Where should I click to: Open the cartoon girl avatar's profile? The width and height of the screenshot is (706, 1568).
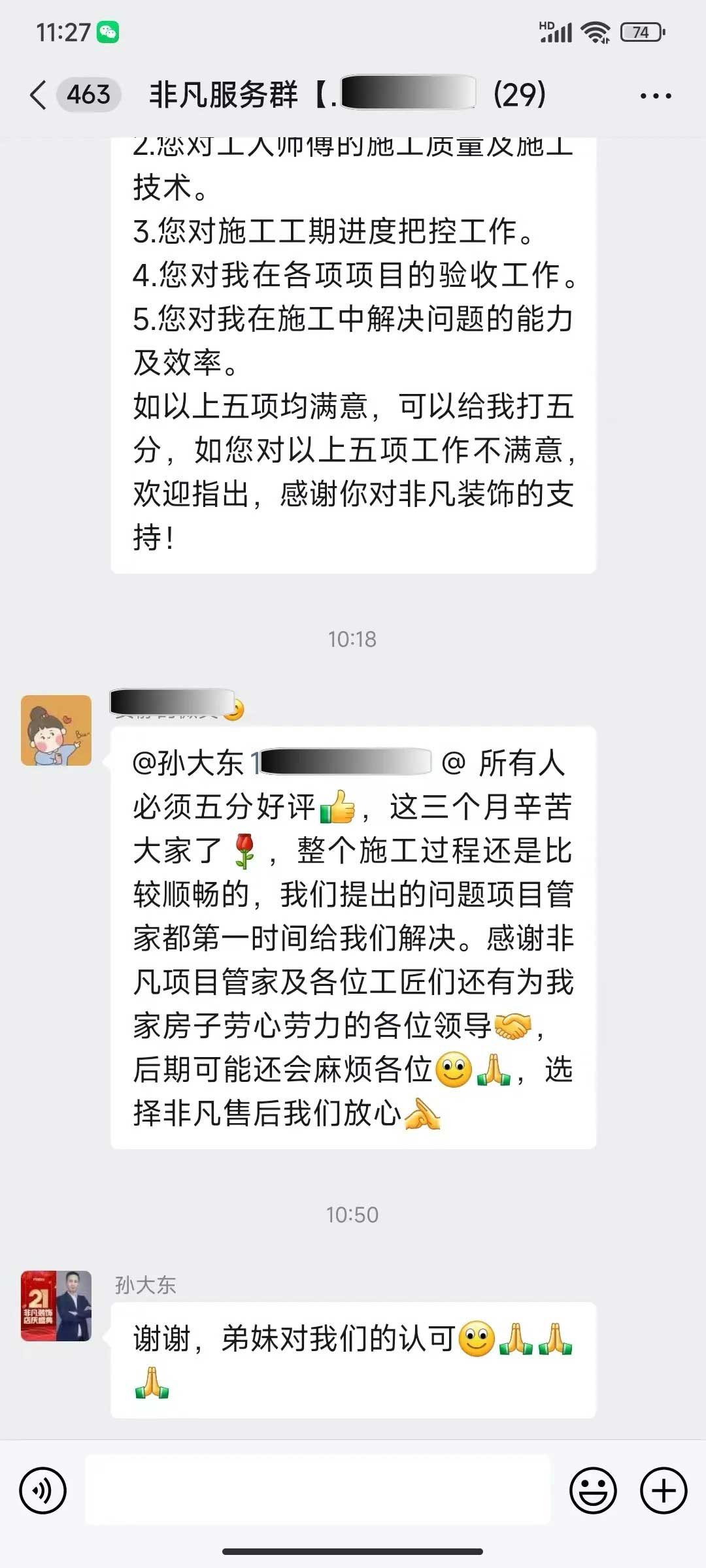click(56, 730)
